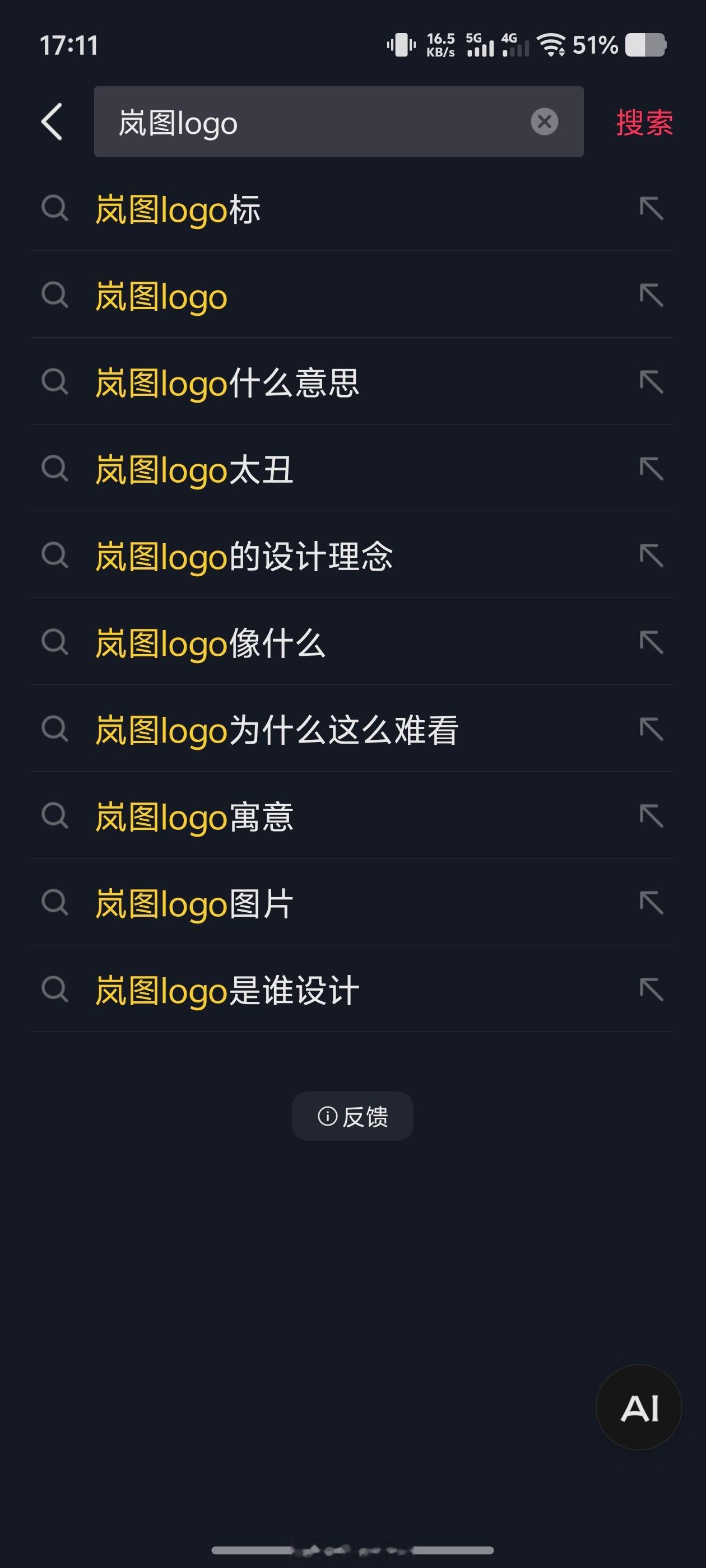706x1568 pixels.
Task: Tap the fill-arrow beside 岚图logo标
Action: point(652,209)
